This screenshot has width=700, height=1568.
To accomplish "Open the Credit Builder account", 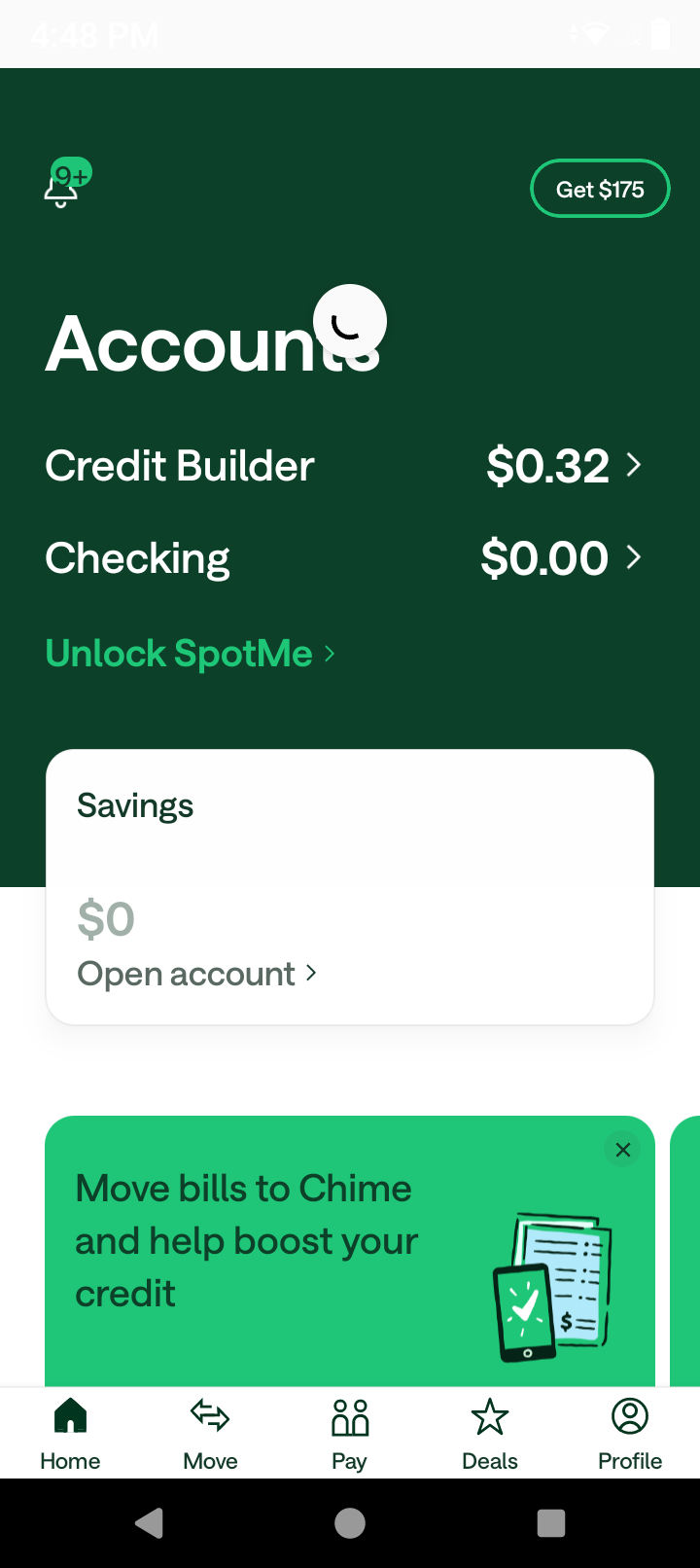I will [x=343, y=466].
